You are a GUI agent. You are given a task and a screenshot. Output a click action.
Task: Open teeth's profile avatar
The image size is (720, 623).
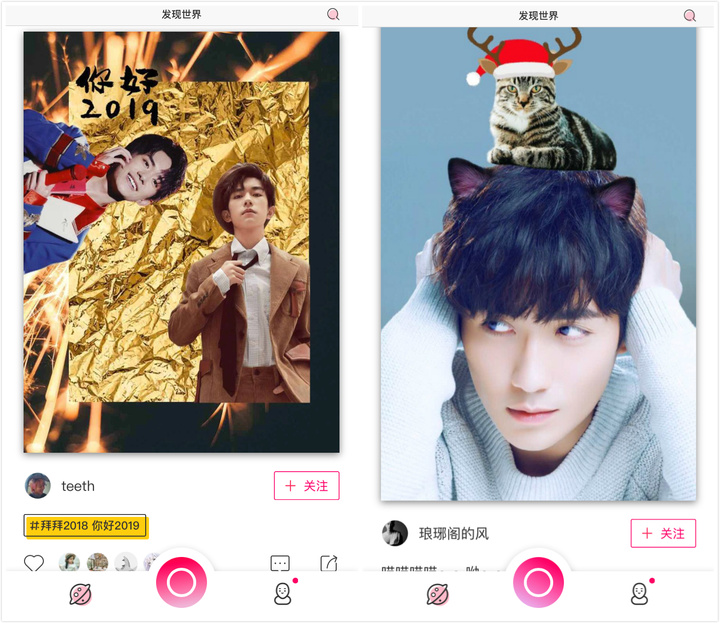(x=38, y=486)
